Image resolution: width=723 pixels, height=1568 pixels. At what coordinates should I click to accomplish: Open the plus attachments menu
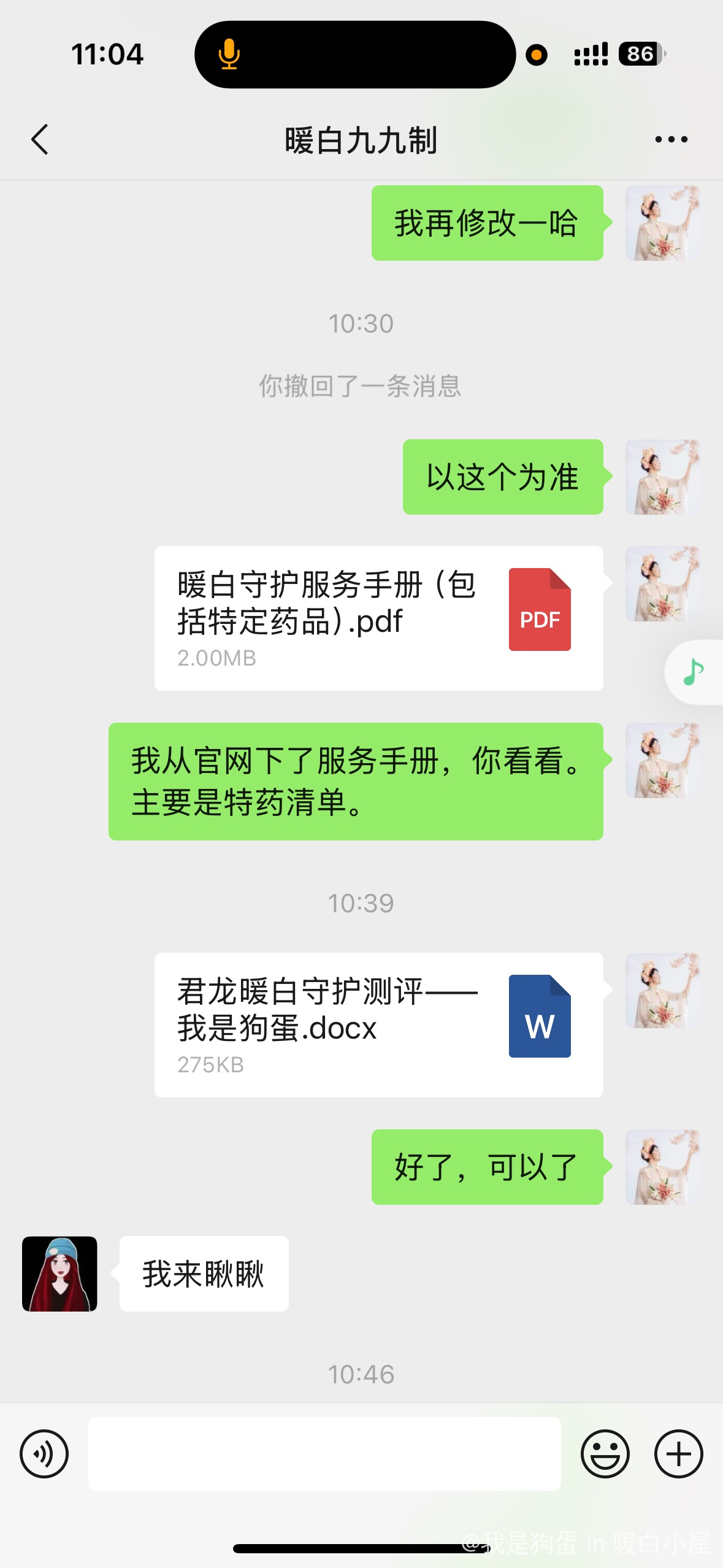(x=678, y=1453)
